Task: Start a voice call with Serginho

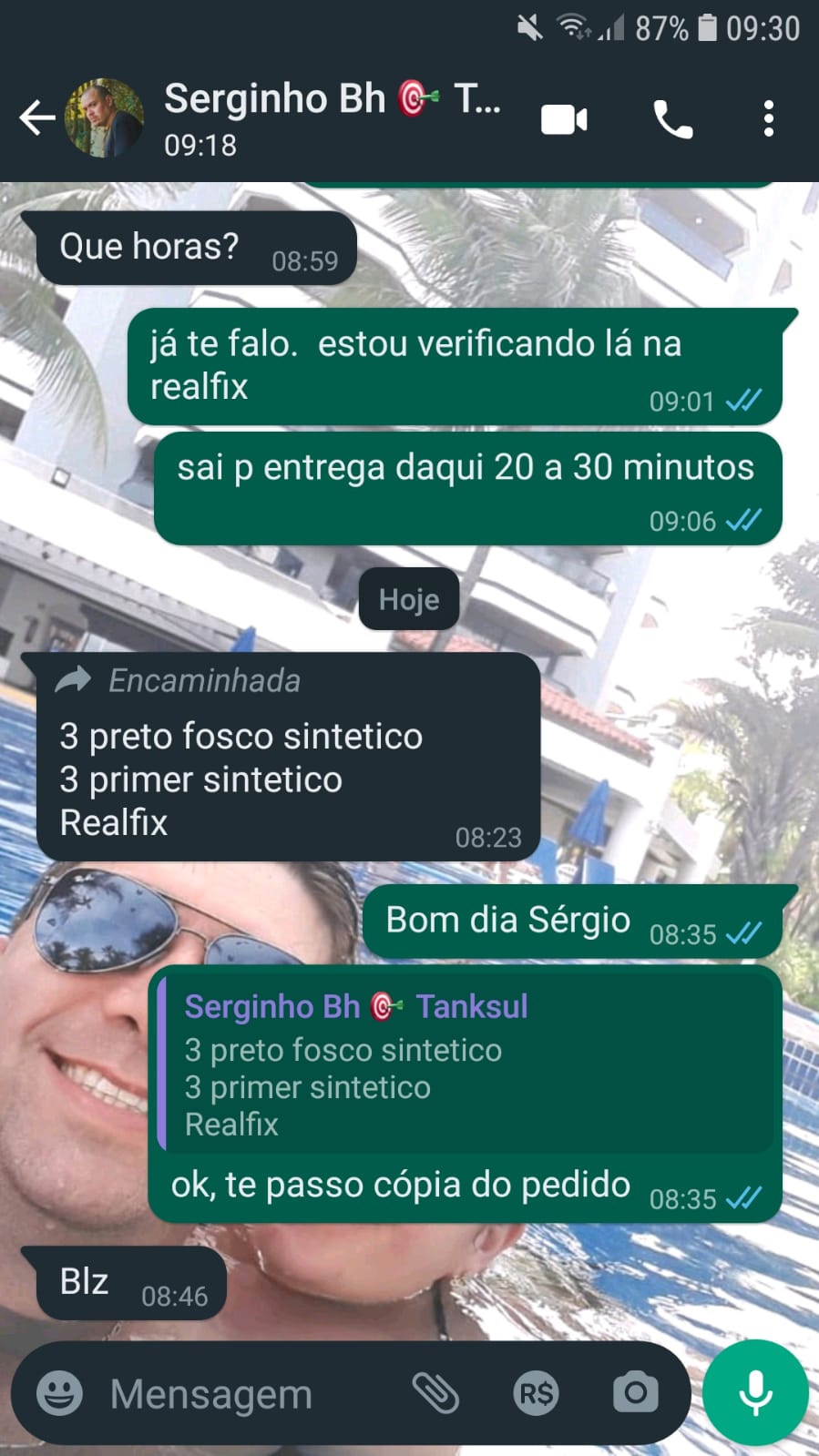Action: (x=673, y=119)
